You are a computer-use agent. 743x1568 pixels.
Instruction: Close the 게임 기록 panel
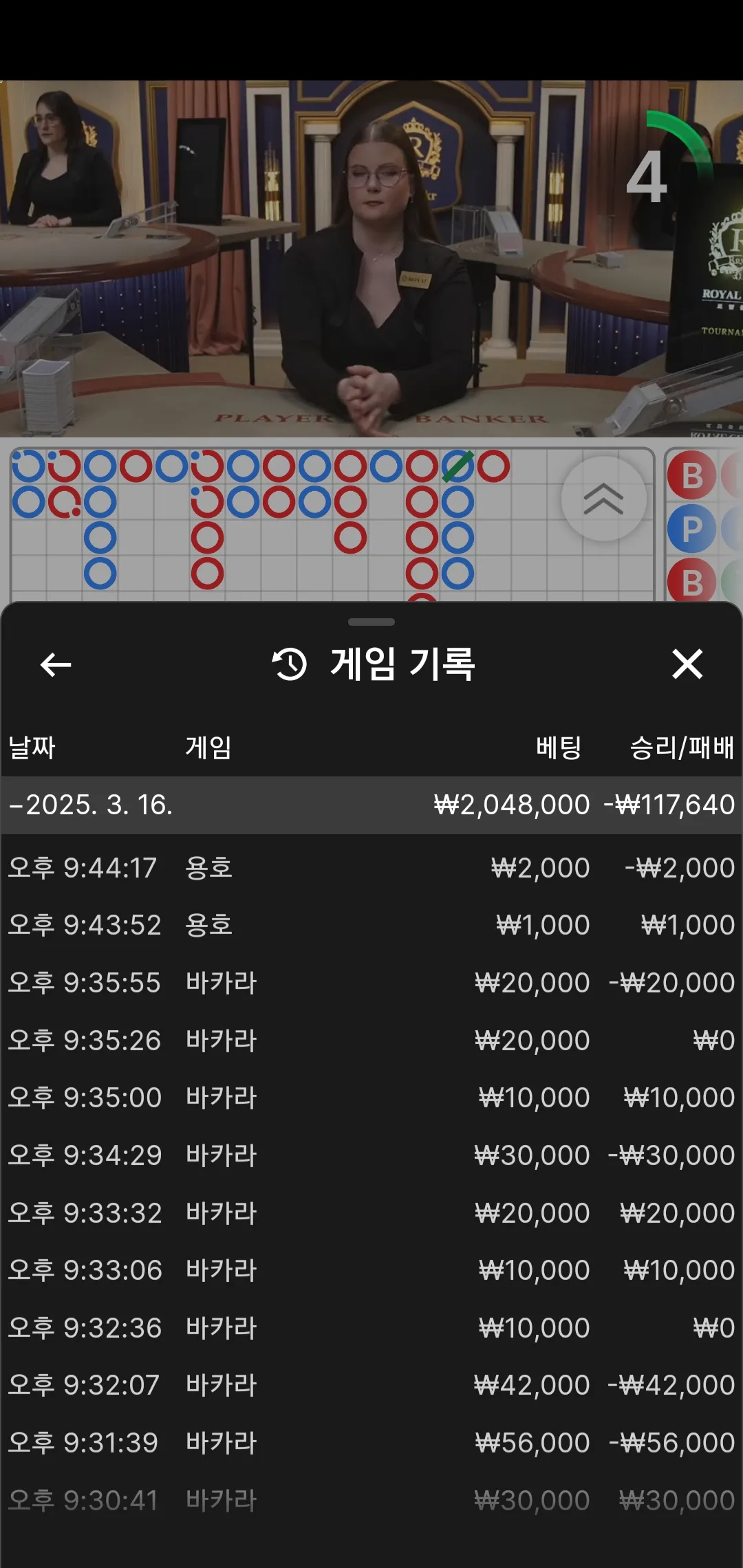pyautogui.click(x=687, y=664)
